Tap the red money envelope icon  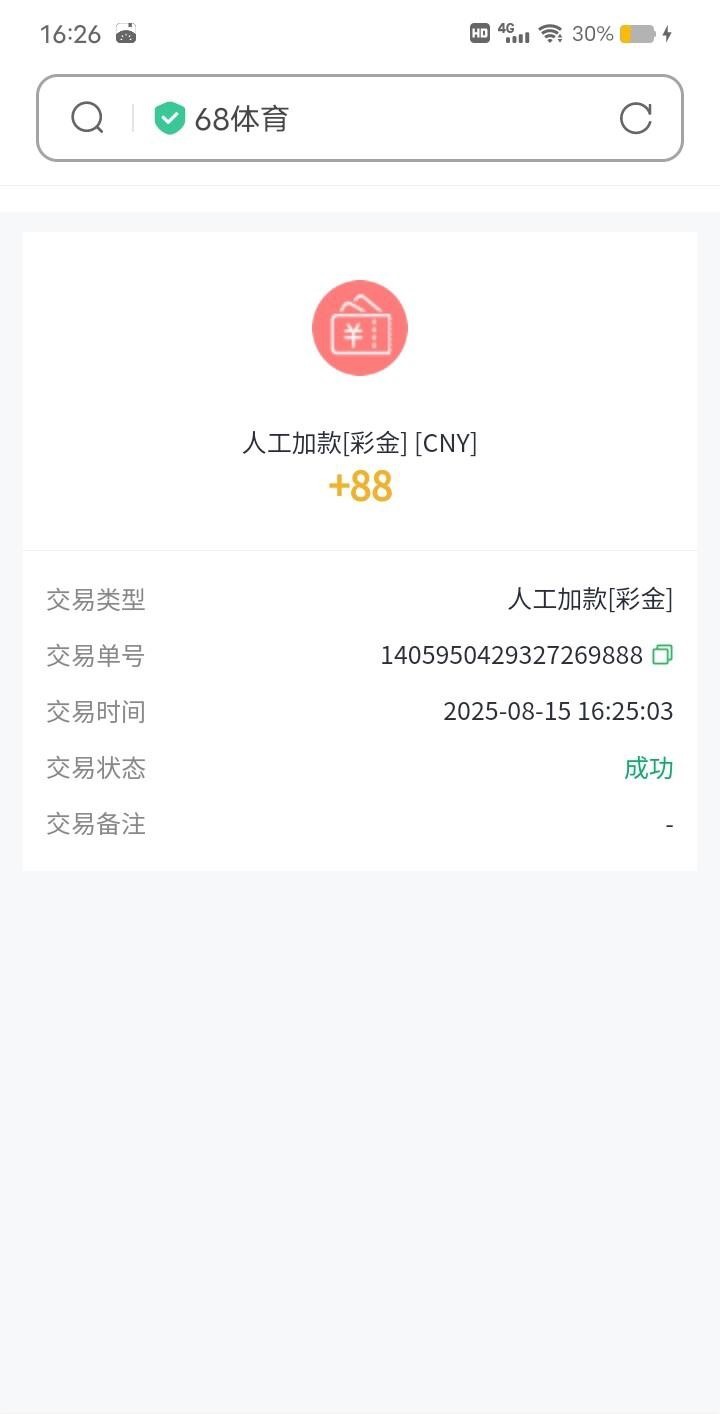360,327
